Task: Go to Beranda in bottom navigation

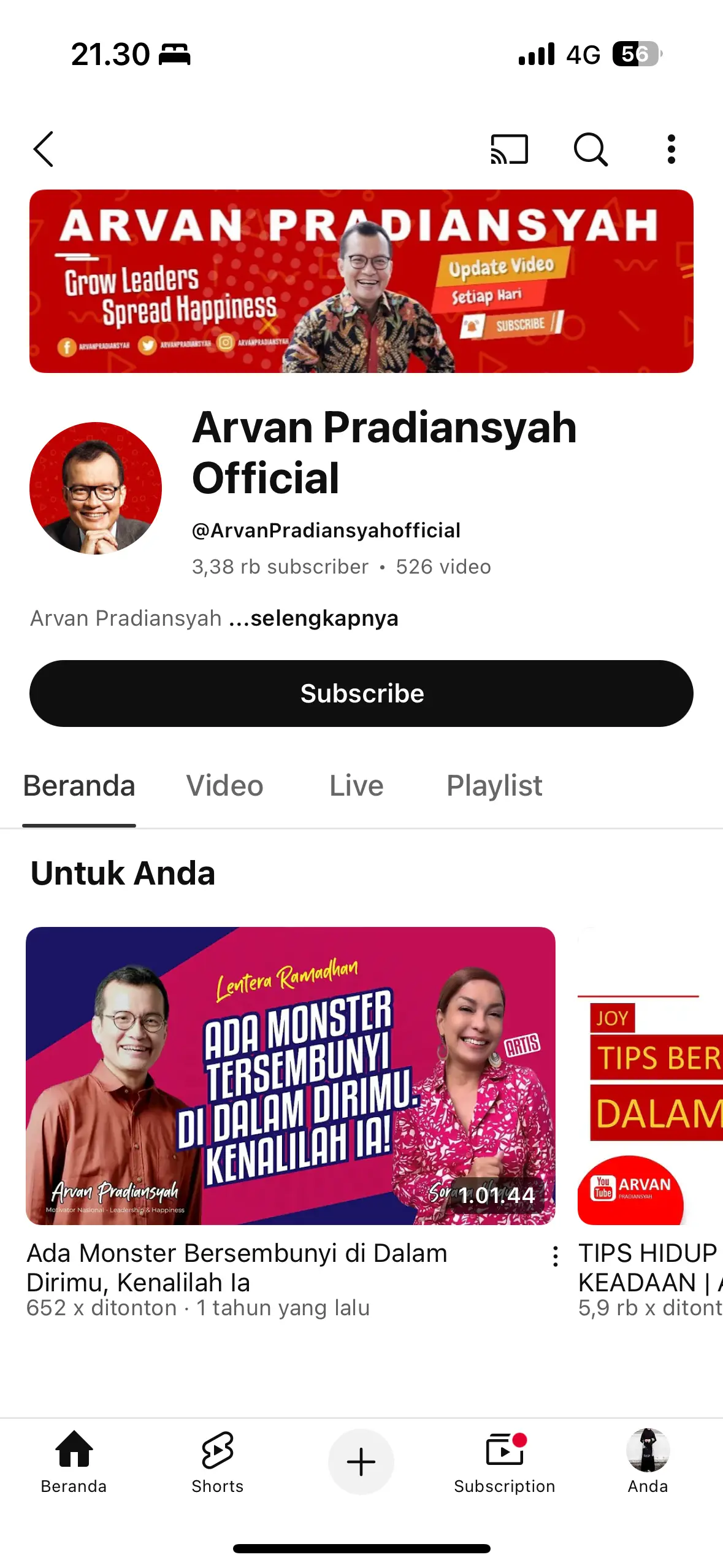Action: click(x=74, y=1461)
